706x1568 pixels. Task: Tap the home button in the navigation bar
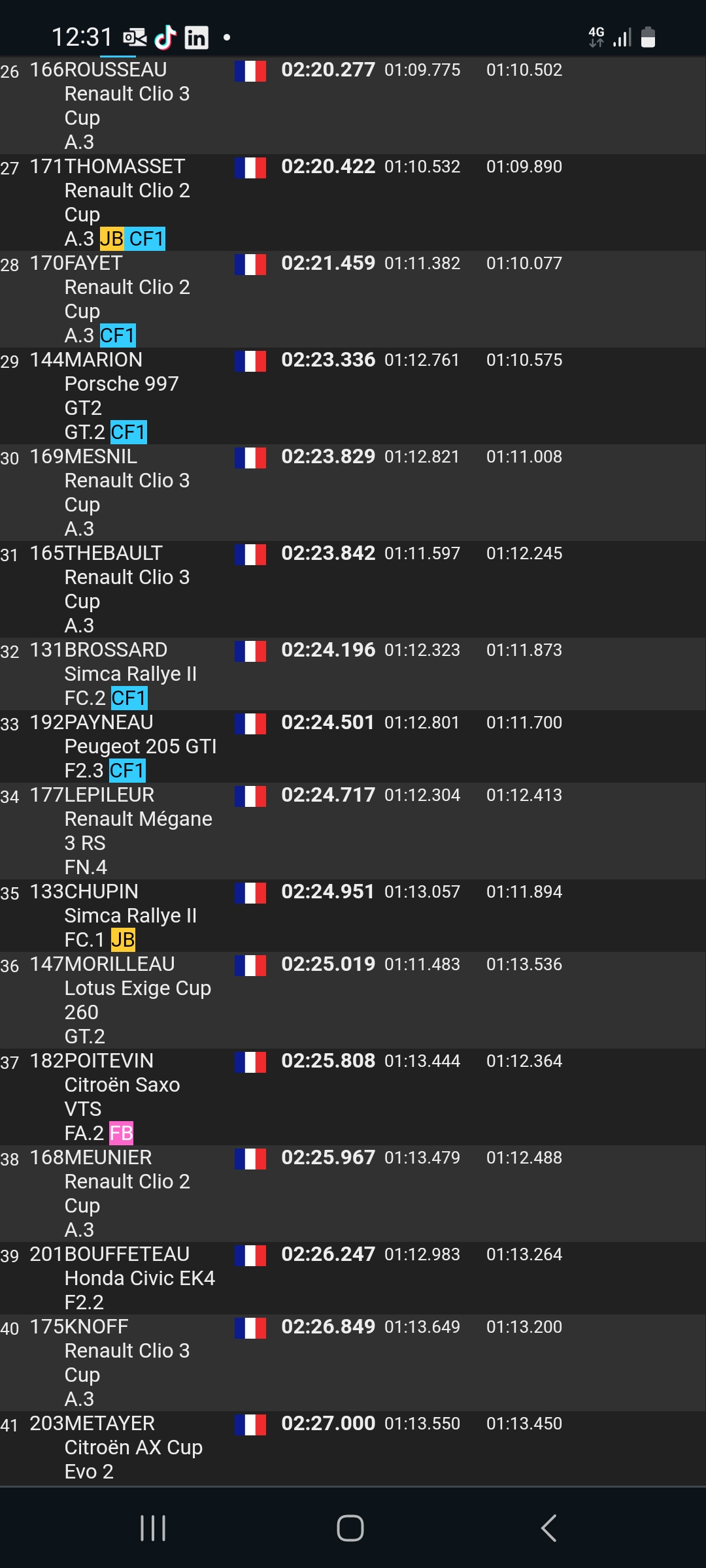coord(350,1528)
